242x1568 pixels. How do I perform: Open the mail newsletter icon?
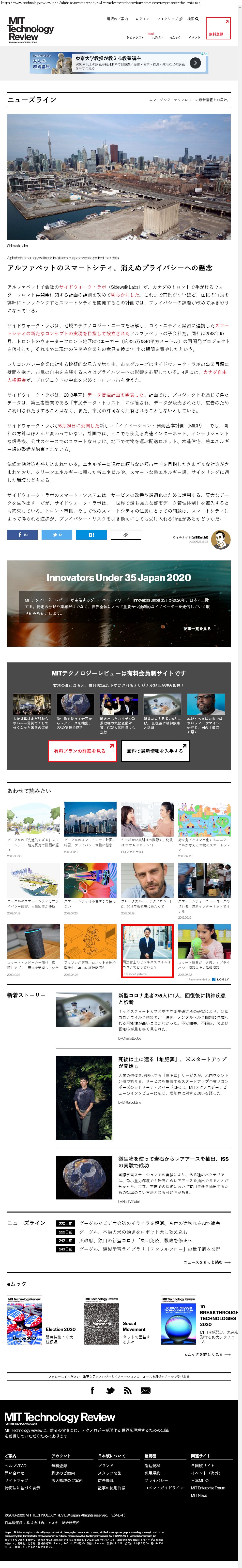click(145, 1390)
